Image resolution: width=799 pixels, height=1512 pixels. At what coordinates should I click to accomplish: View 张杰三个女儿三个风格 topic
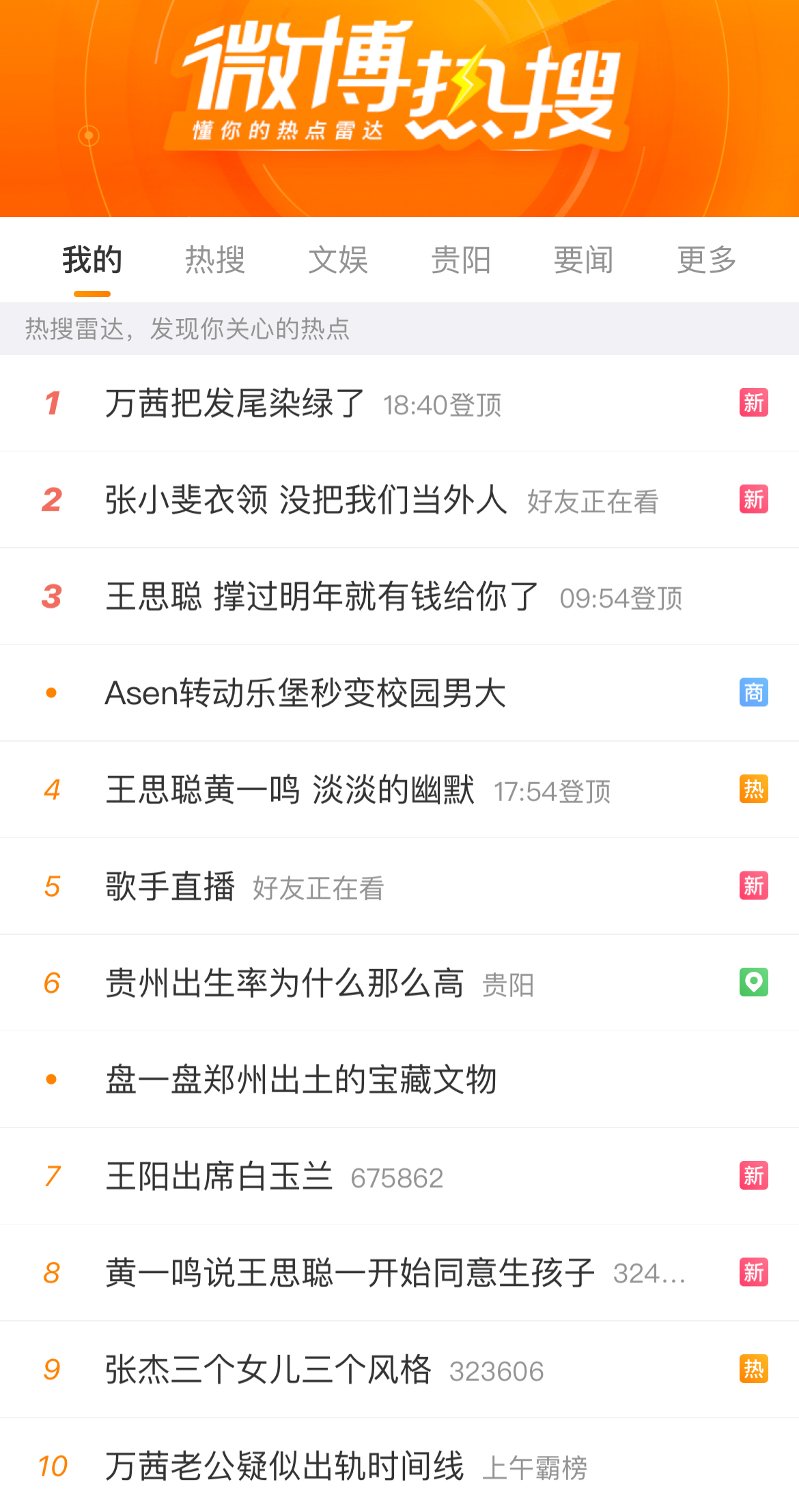click(399, 1369)
